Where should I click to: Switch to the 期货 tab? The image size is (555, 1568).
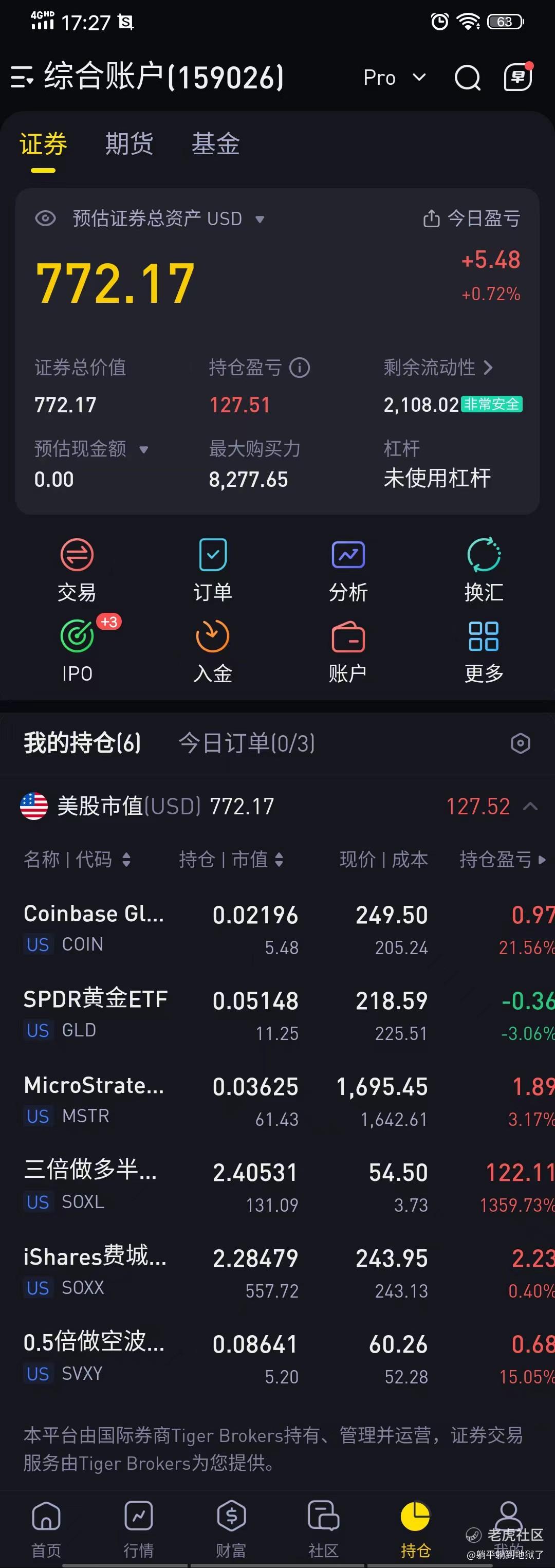click(x=129, y=143)
